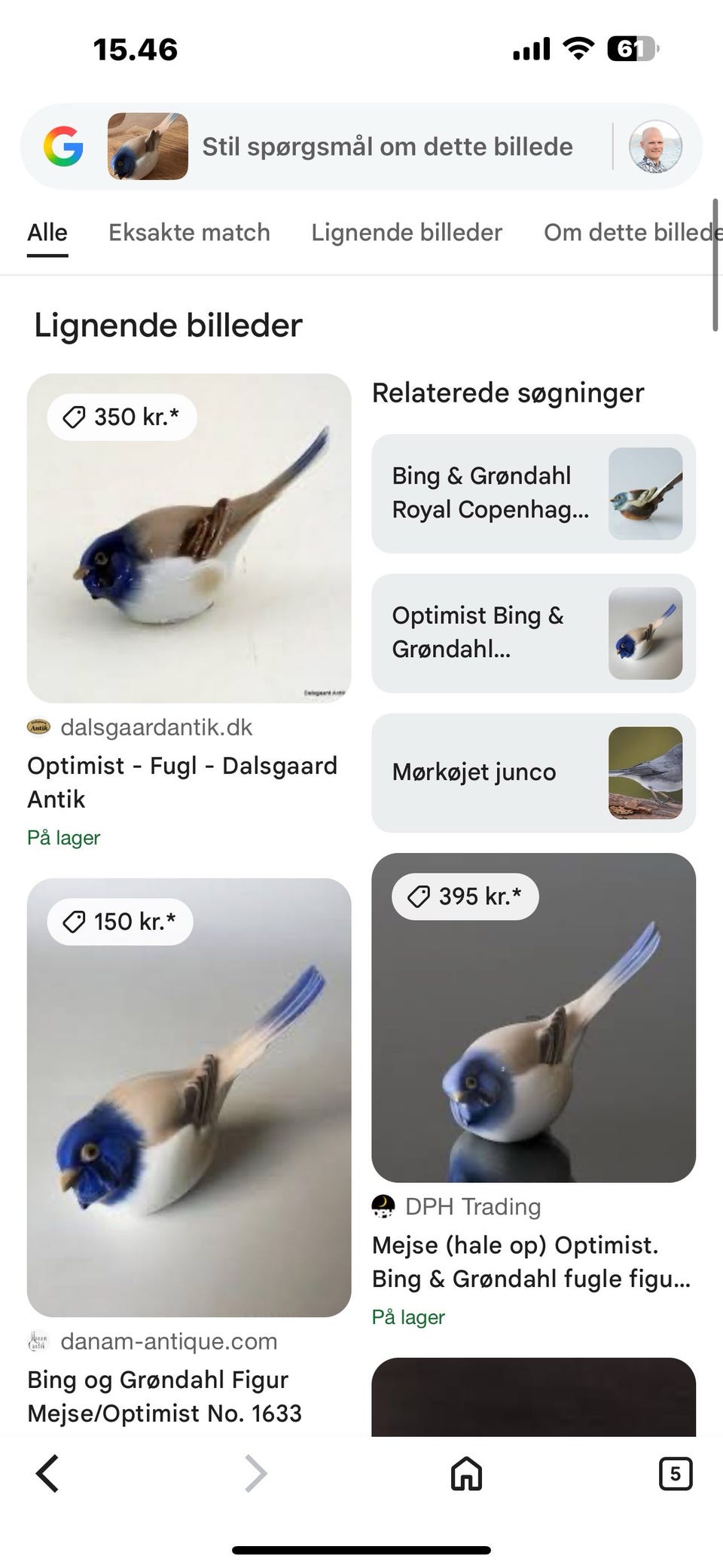723x1568 pixels.
Task: Tap the dalsgaardantik.dk site favicon
Action: [37, 727]
